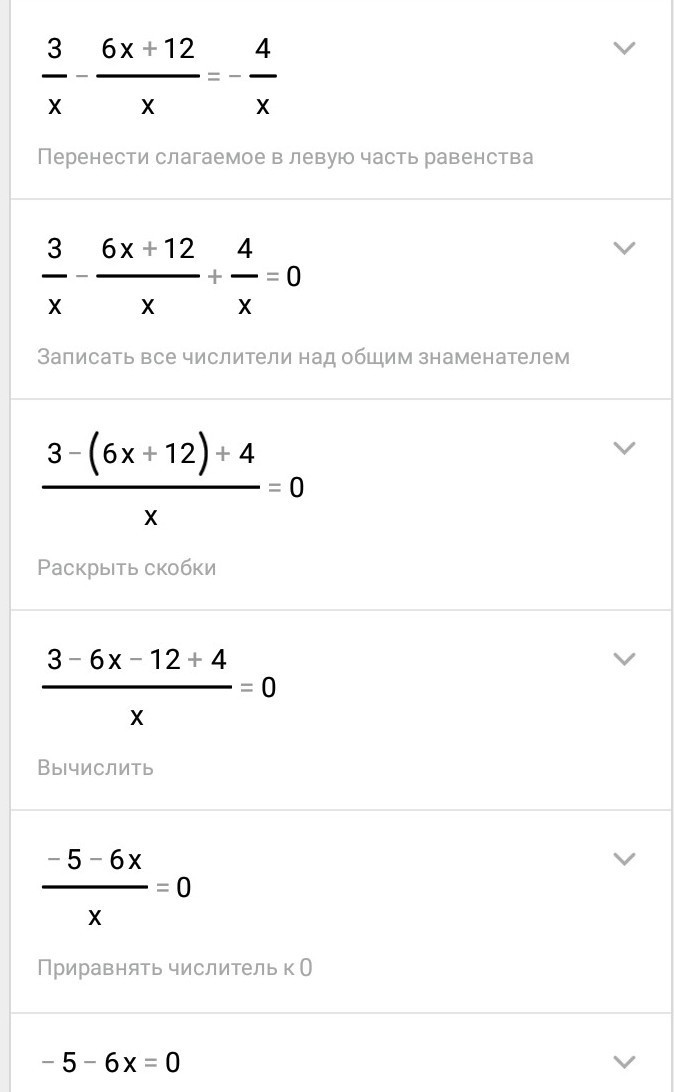Expand the step 'Записать все числители над общим знаменателем'

click(x=624, y=248)
